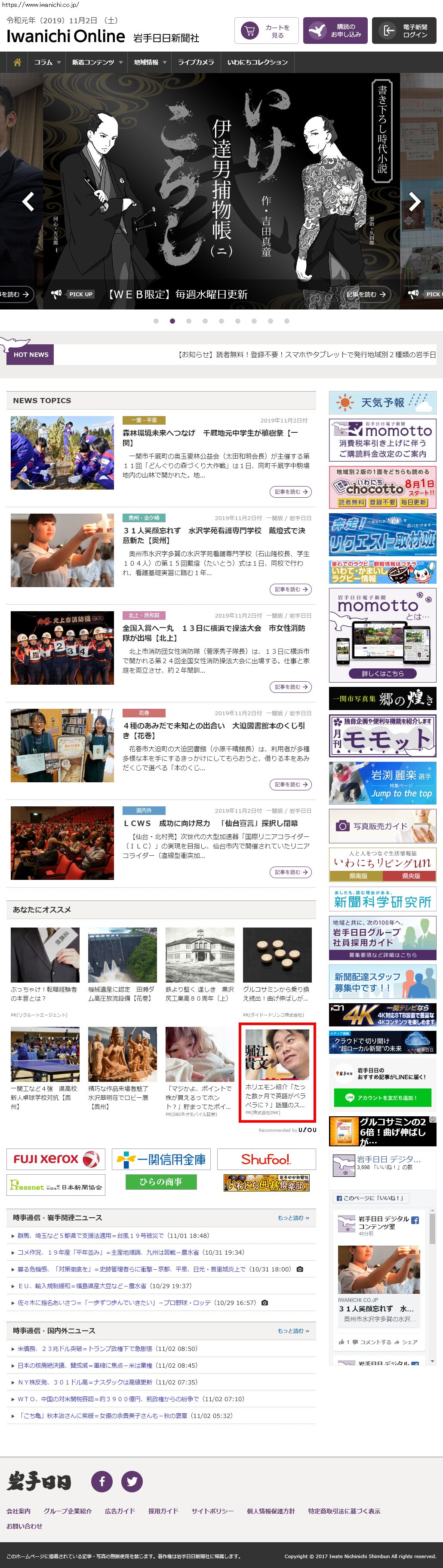Open お問い合わせ contact link
This screenshot has height=1568, width=443.
tap(25, 1526)
